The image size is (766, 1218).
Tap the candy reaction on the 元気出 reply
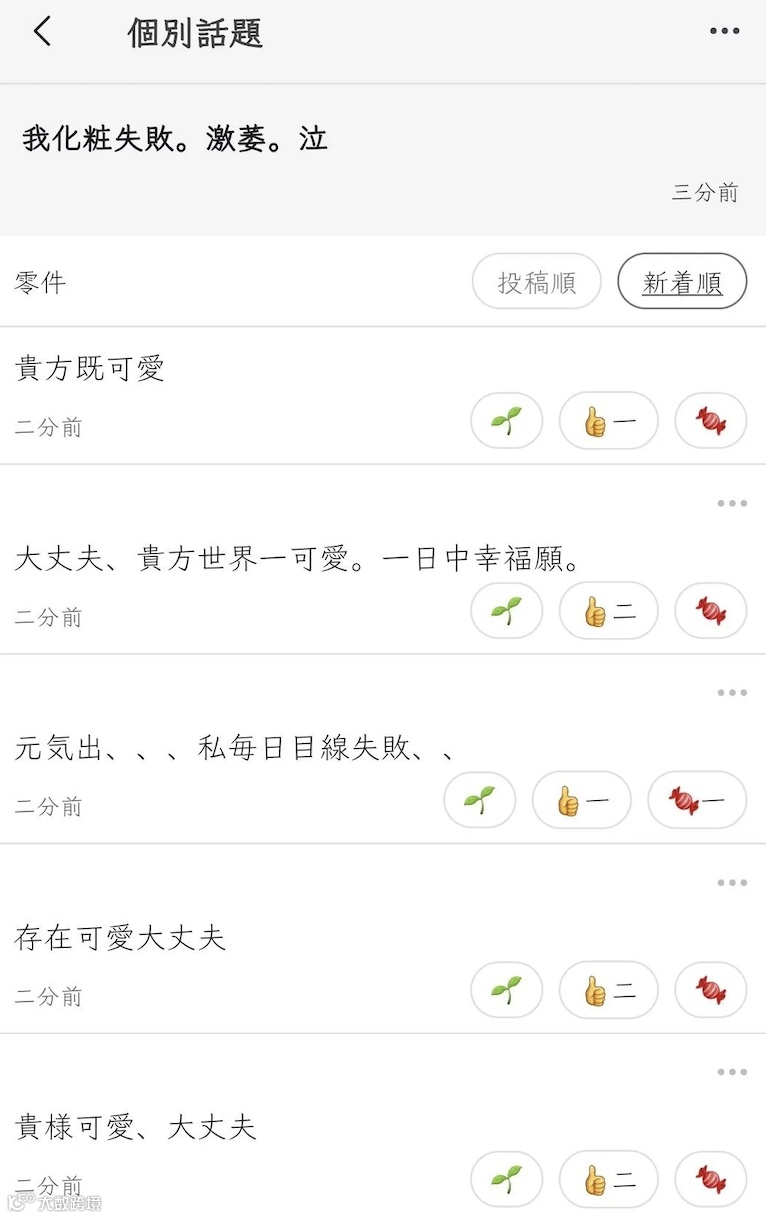(697, 800)
